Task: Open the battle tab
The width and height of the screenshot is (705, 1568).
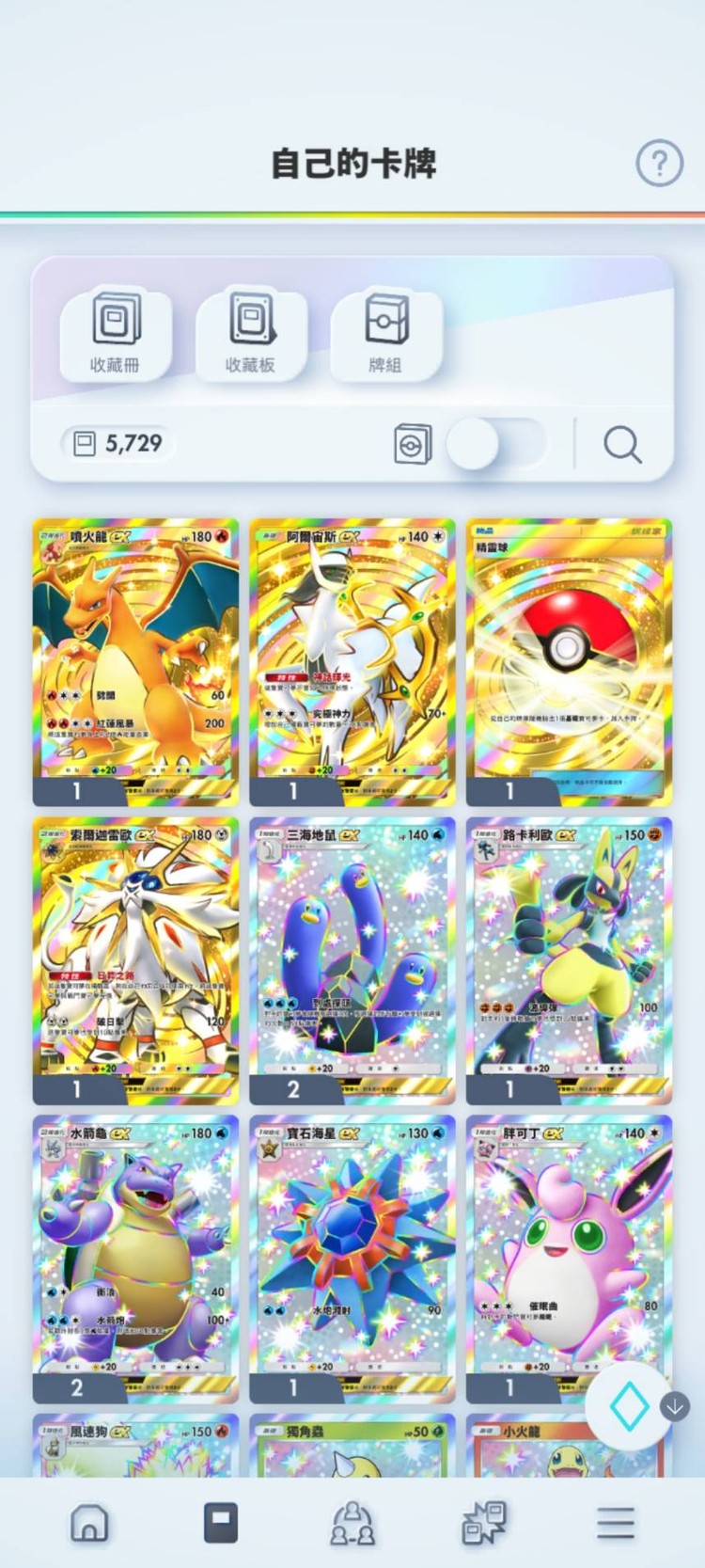Action: click(x=484, y=1522)
